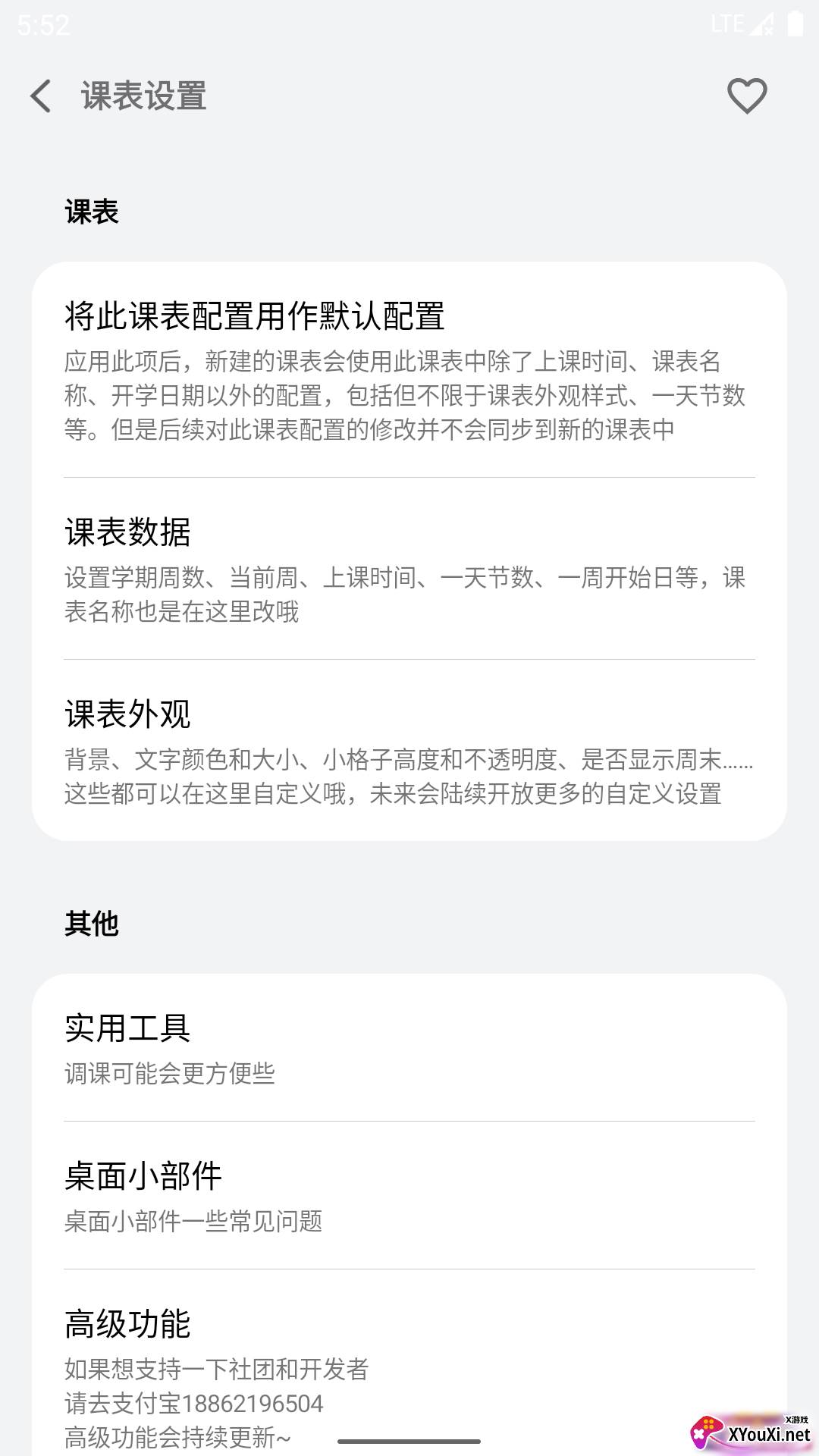Tap the heart icon in top bar
This screenshot has width=819, height=1456.
tap(747, 96)
